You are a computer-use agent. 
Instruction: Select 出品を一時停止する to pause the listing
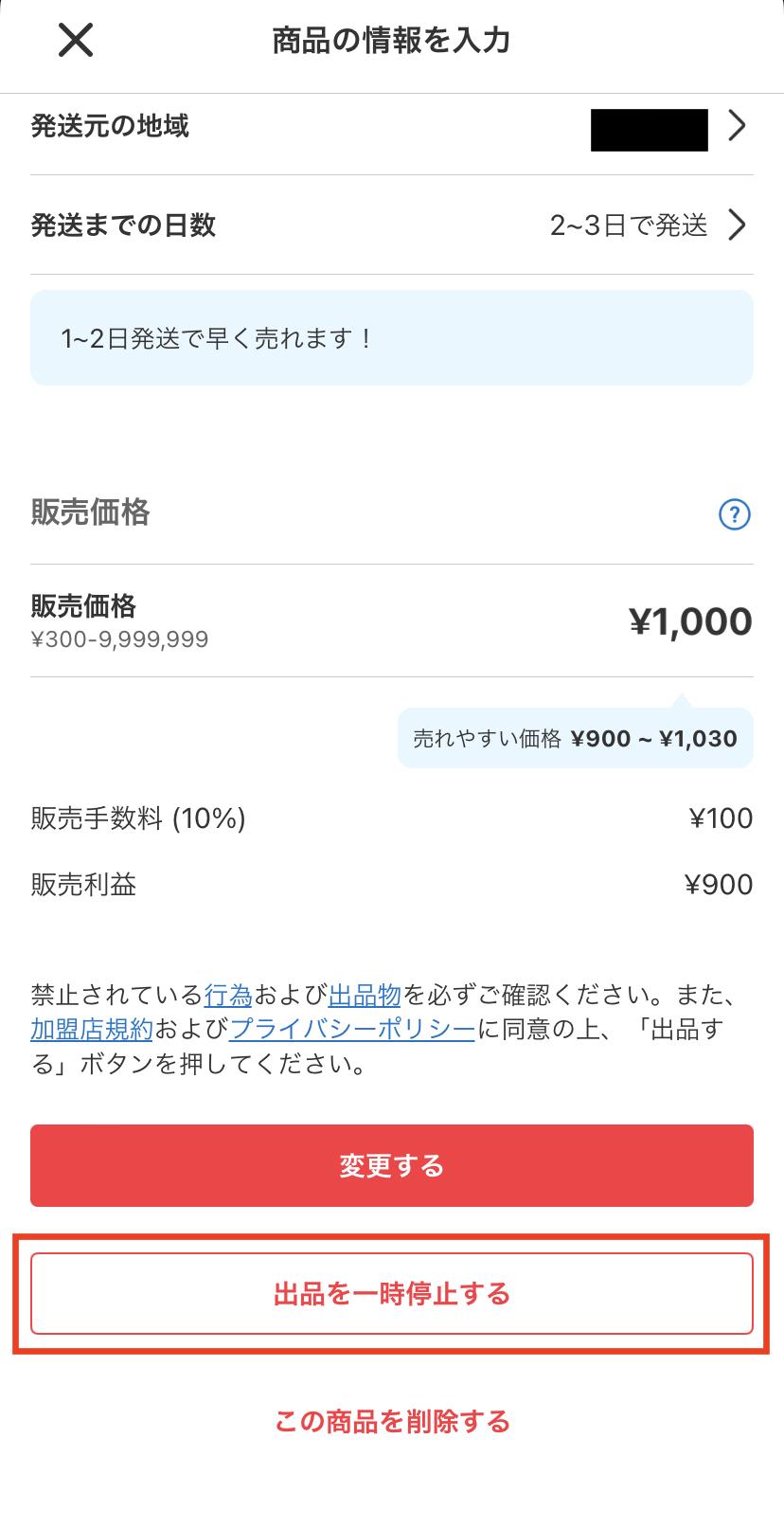[x=392, y=1294]
